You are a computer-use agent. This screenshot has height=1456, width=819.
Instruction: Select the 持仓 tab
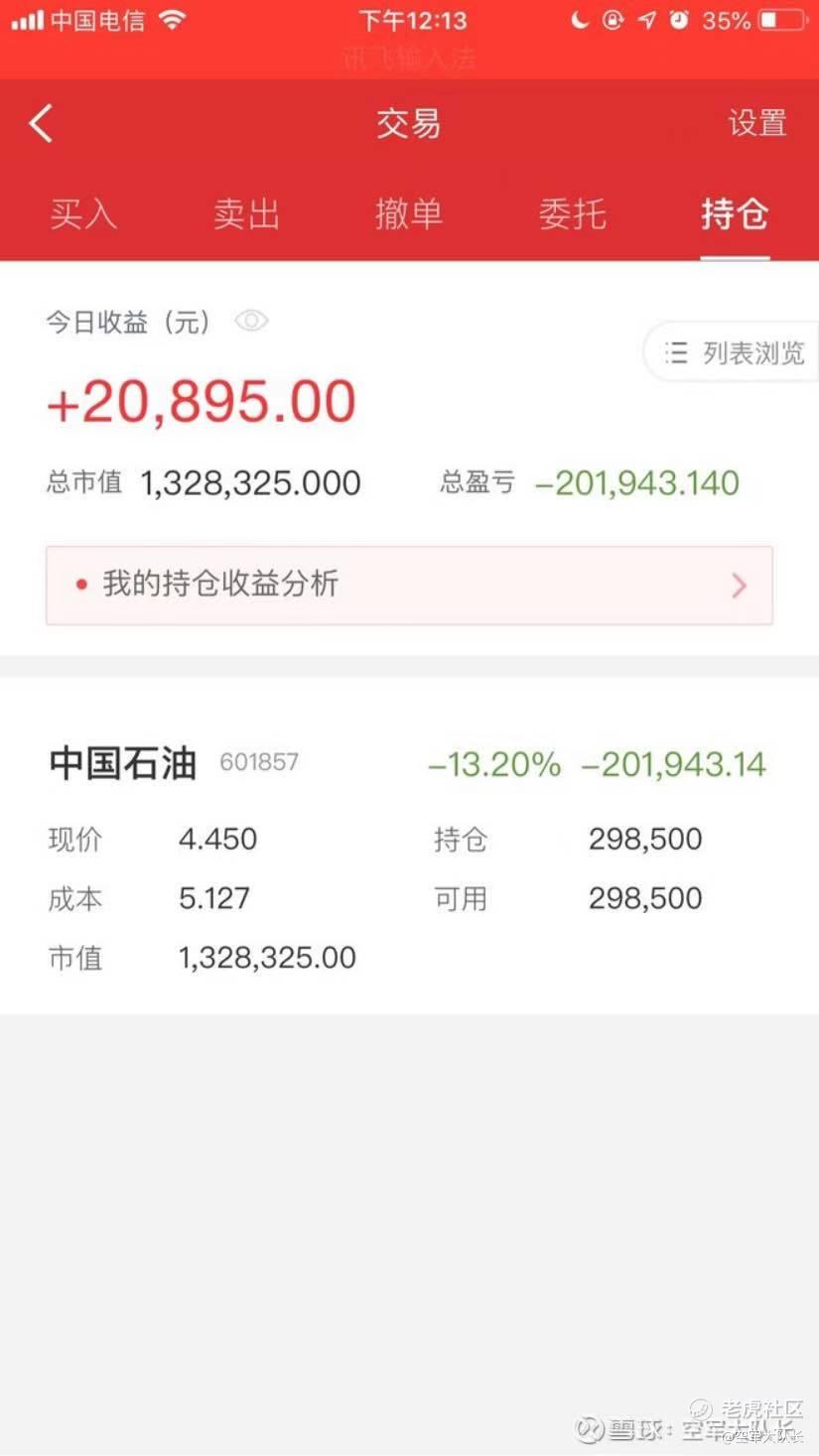coord(735,213)
